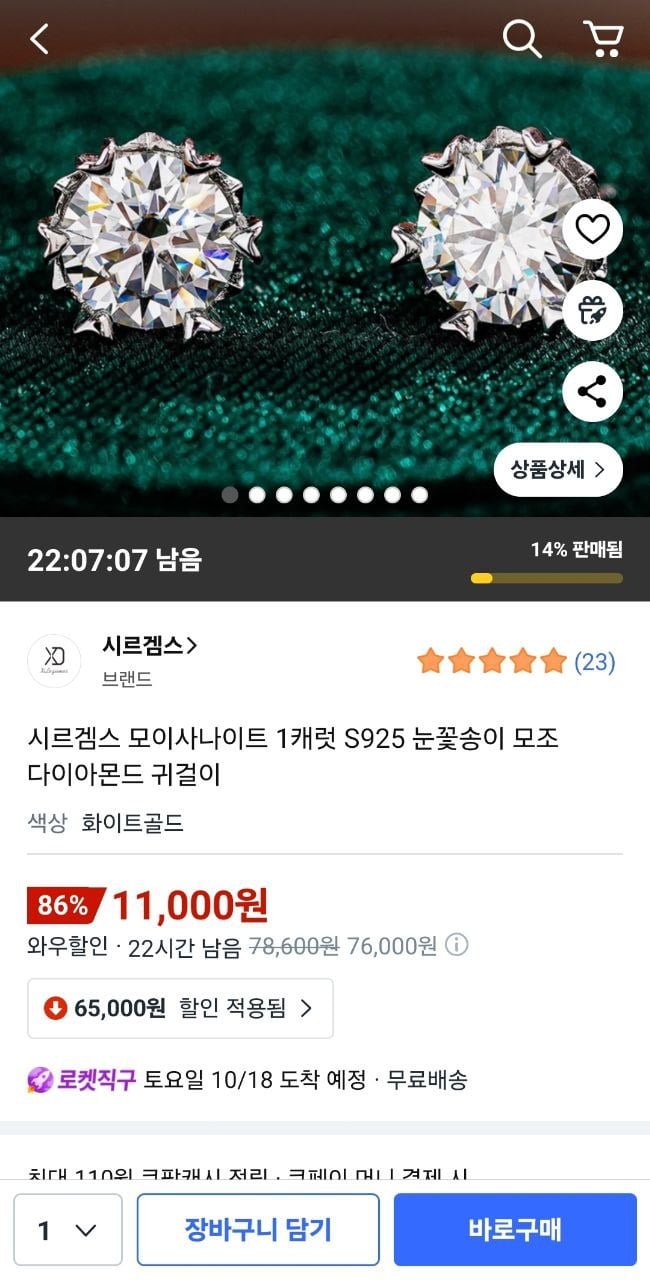
Task: Add the earrings to wishlist heart
Action: [x=592, y=230]
